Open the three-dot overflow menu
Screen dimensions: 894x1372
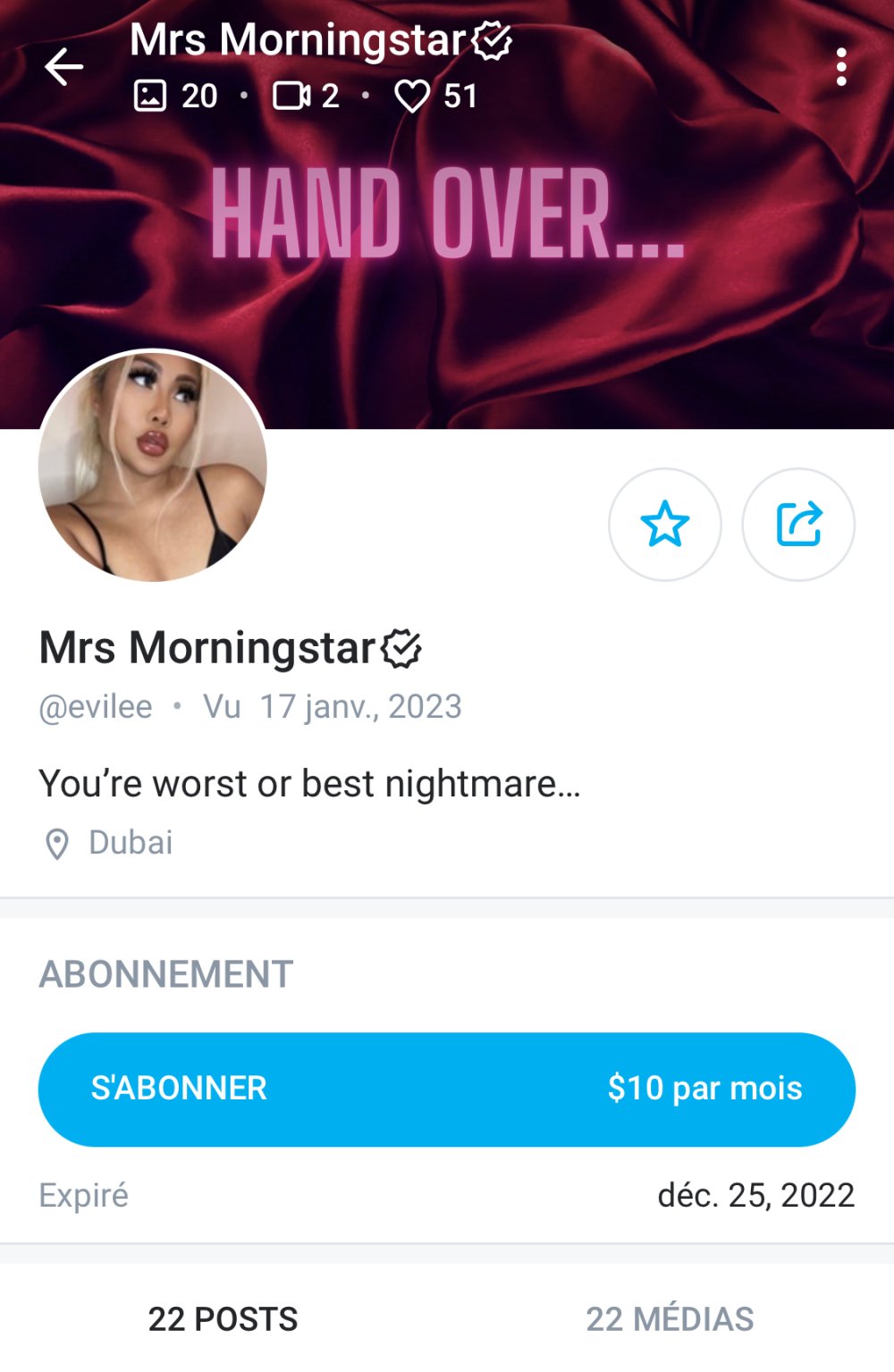[840, 67]
